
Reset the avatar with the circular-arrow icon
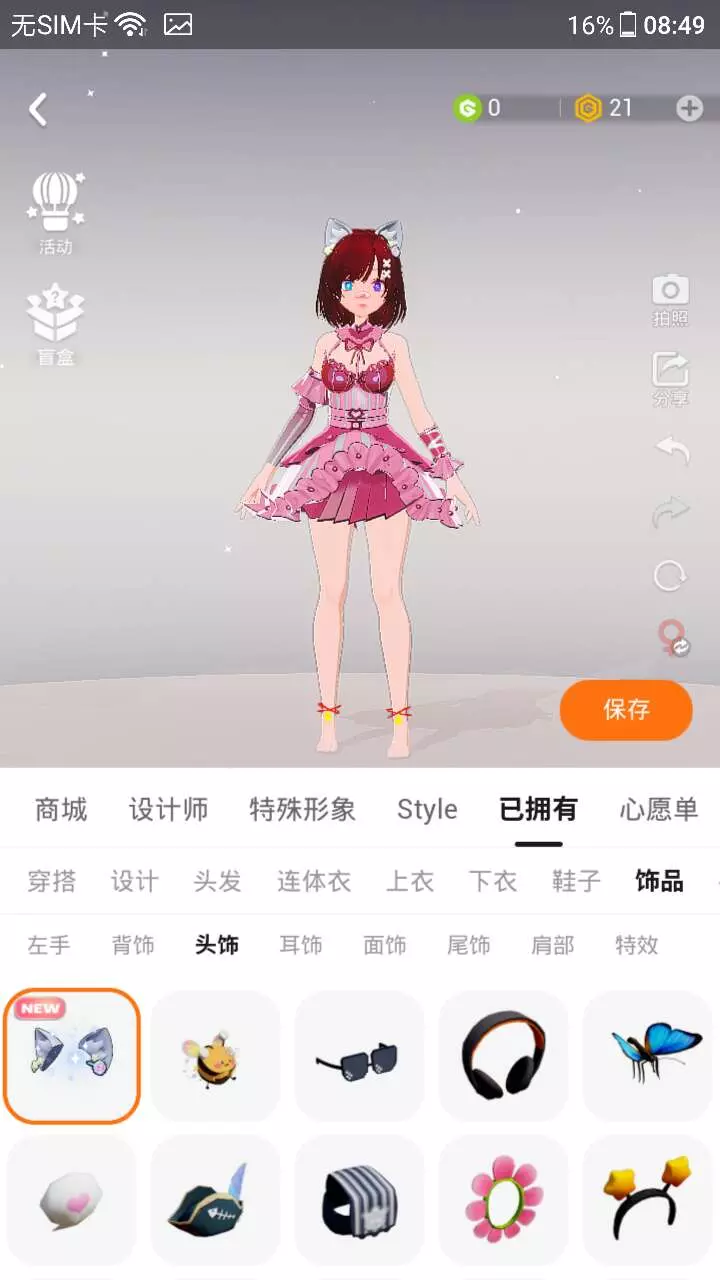coord(670,575)
